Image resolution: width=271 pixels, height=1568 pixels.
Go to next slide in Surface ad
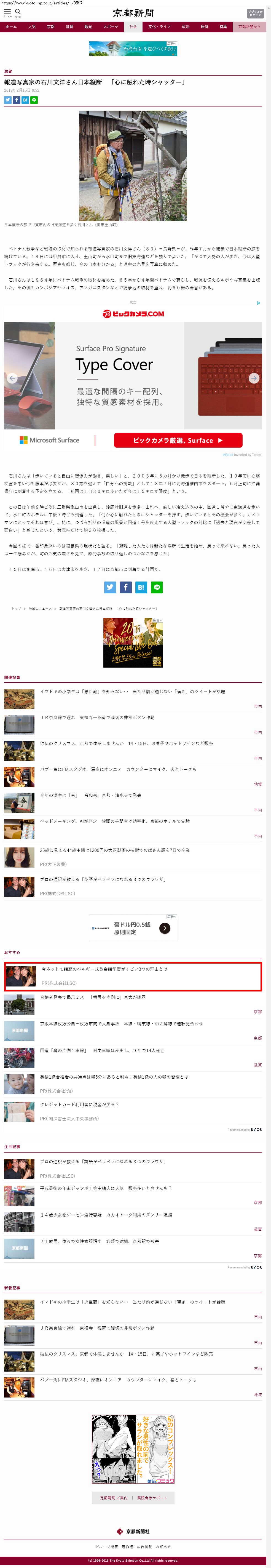pyautogui.click(x=254, y=378)
